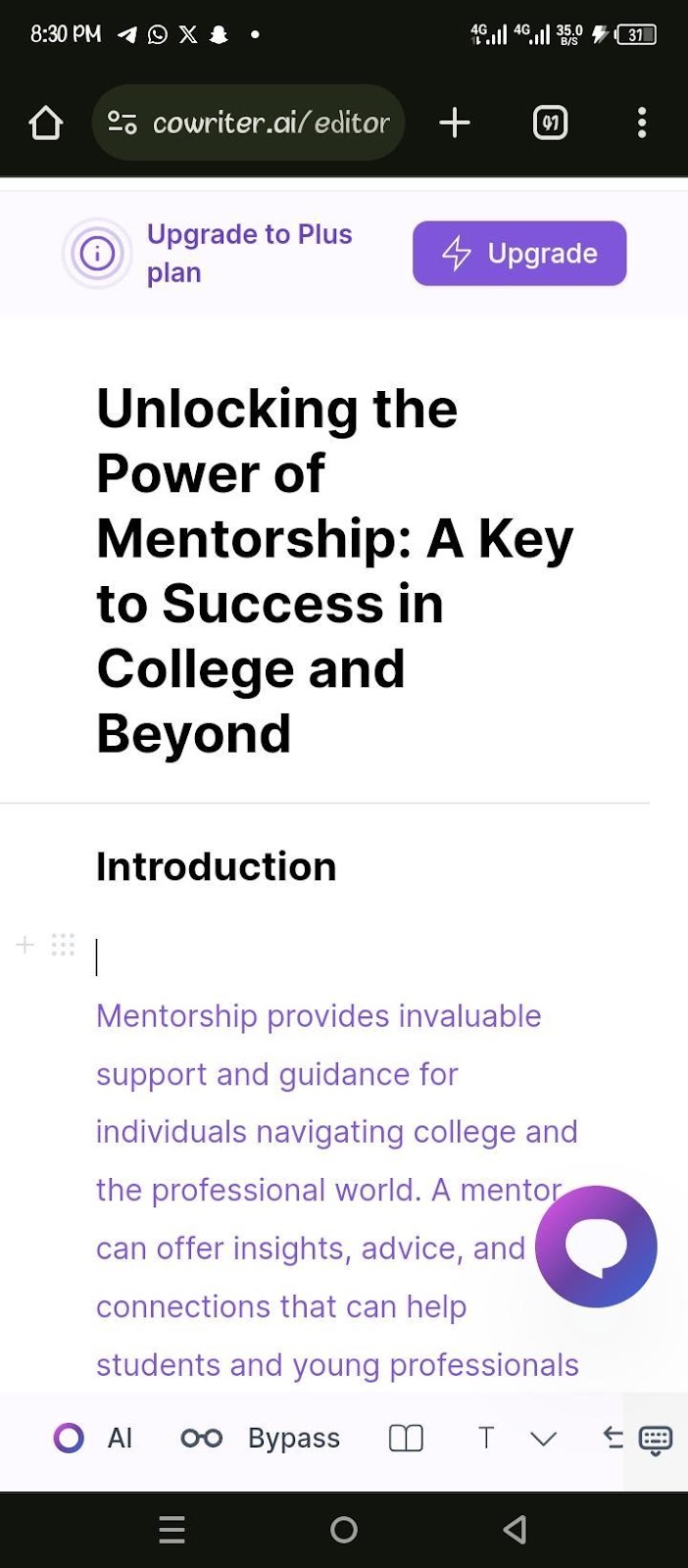Tap the block drag handle dots
The image size is (688, 1568).
(x=63, y=945)
